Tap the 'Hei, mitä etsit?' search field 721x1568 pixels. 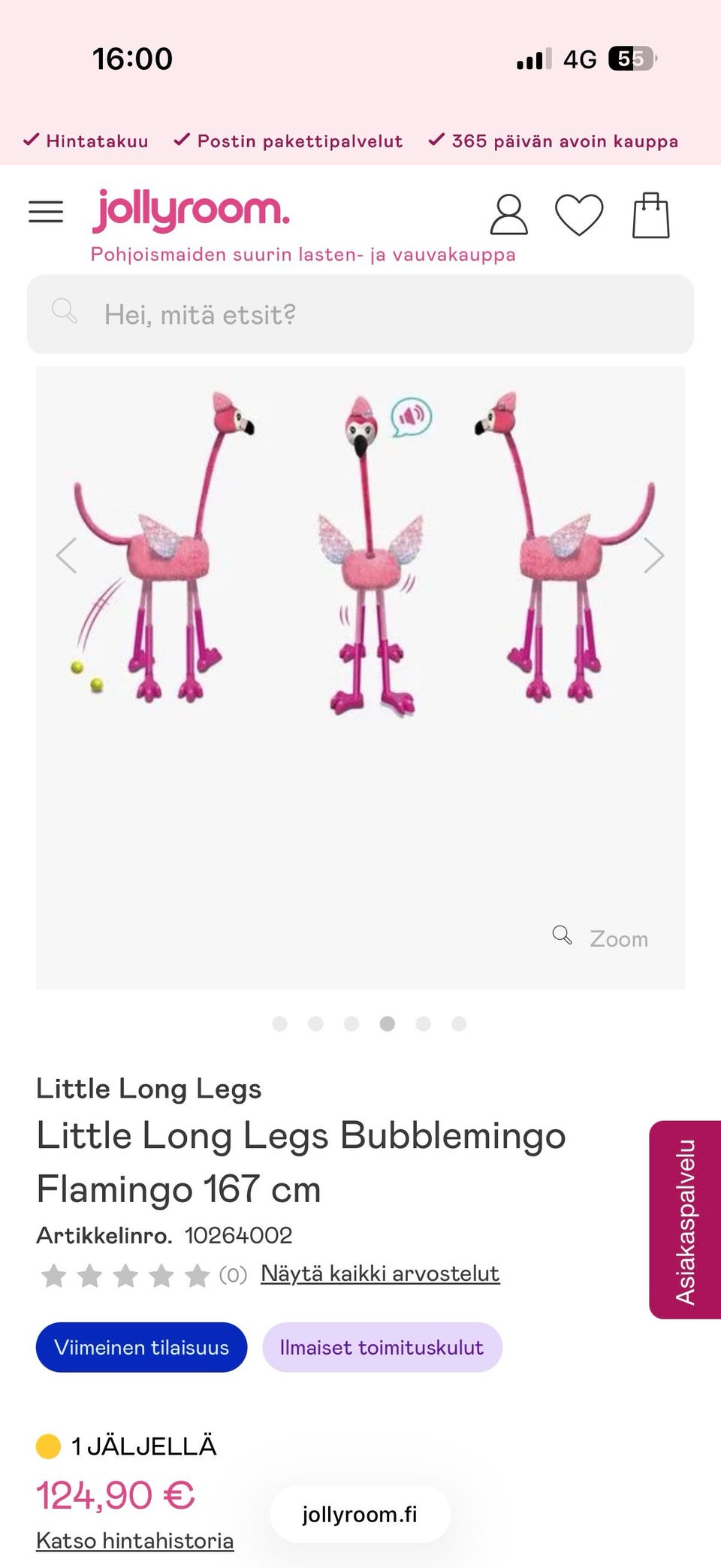point(360,314)
